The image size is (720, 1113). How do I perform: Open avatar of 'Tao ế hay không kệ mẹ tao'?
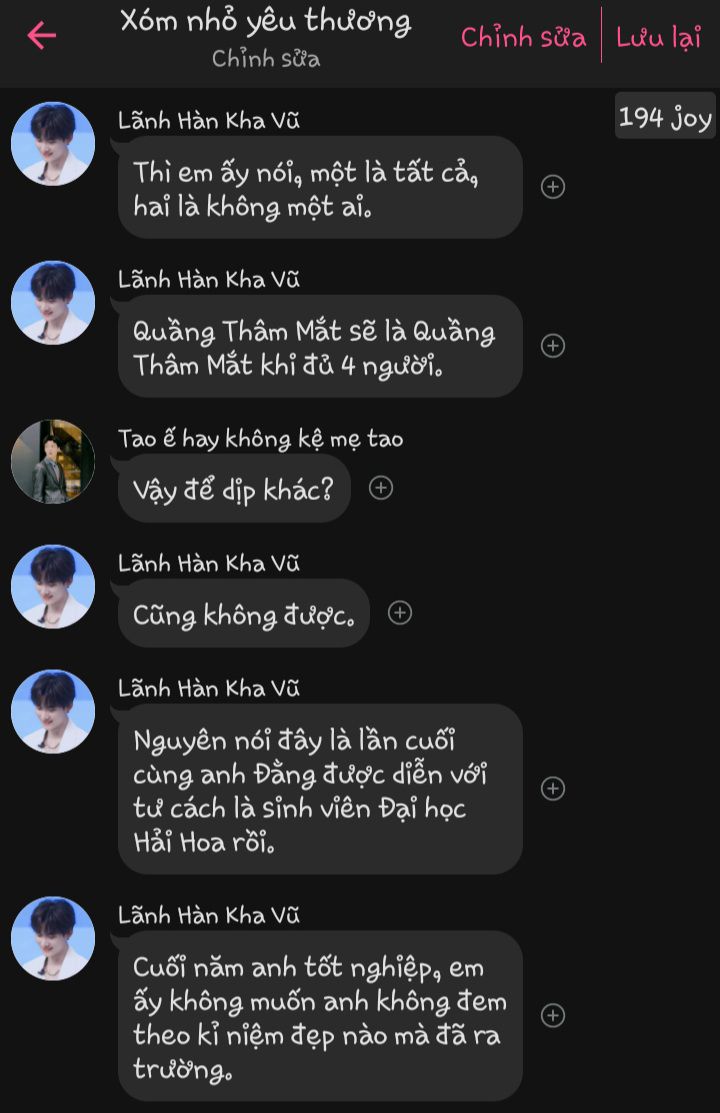pos(53,462)
